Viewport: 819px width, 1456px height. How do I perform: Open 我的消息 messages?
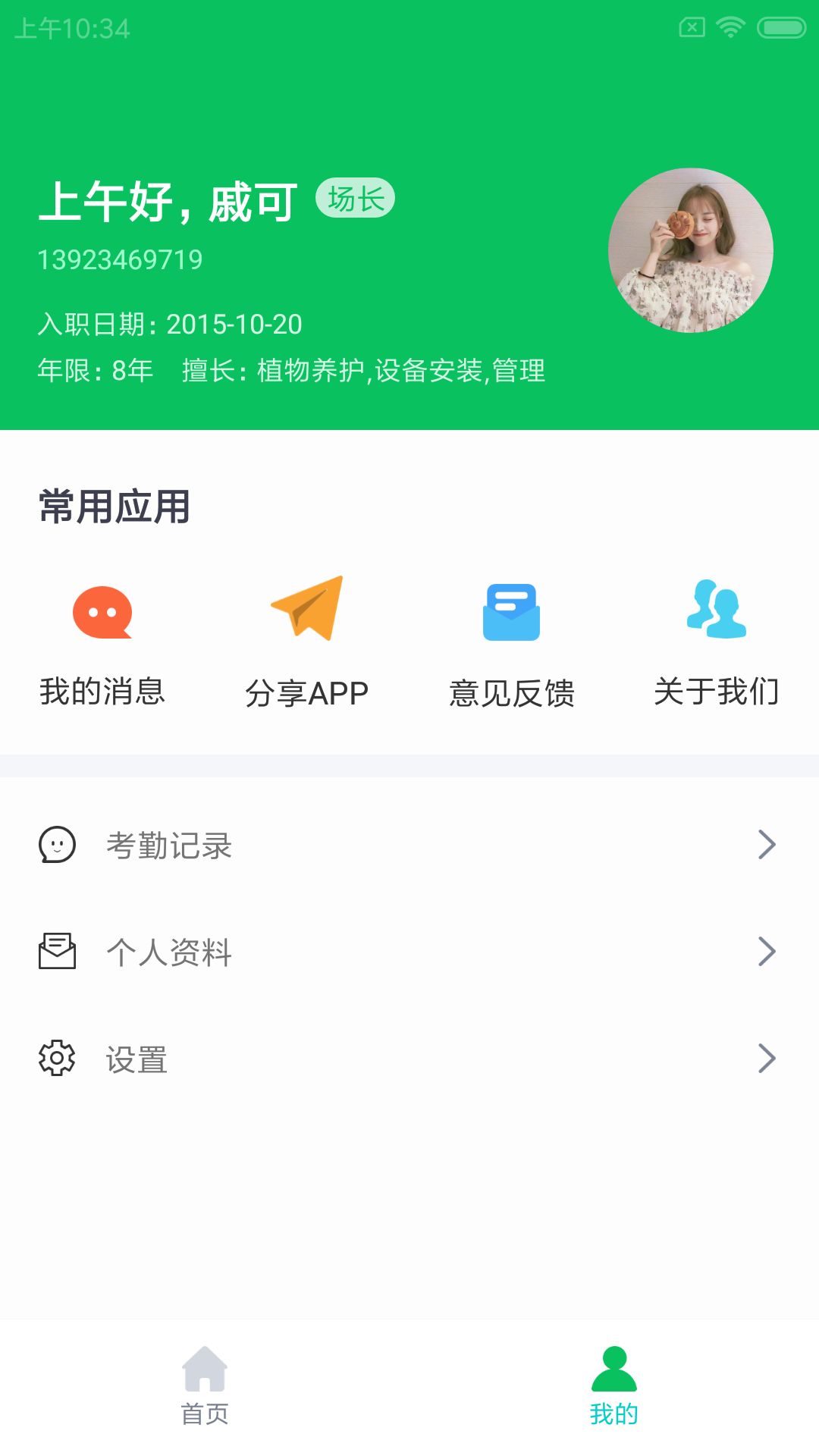tap(102, 641)
